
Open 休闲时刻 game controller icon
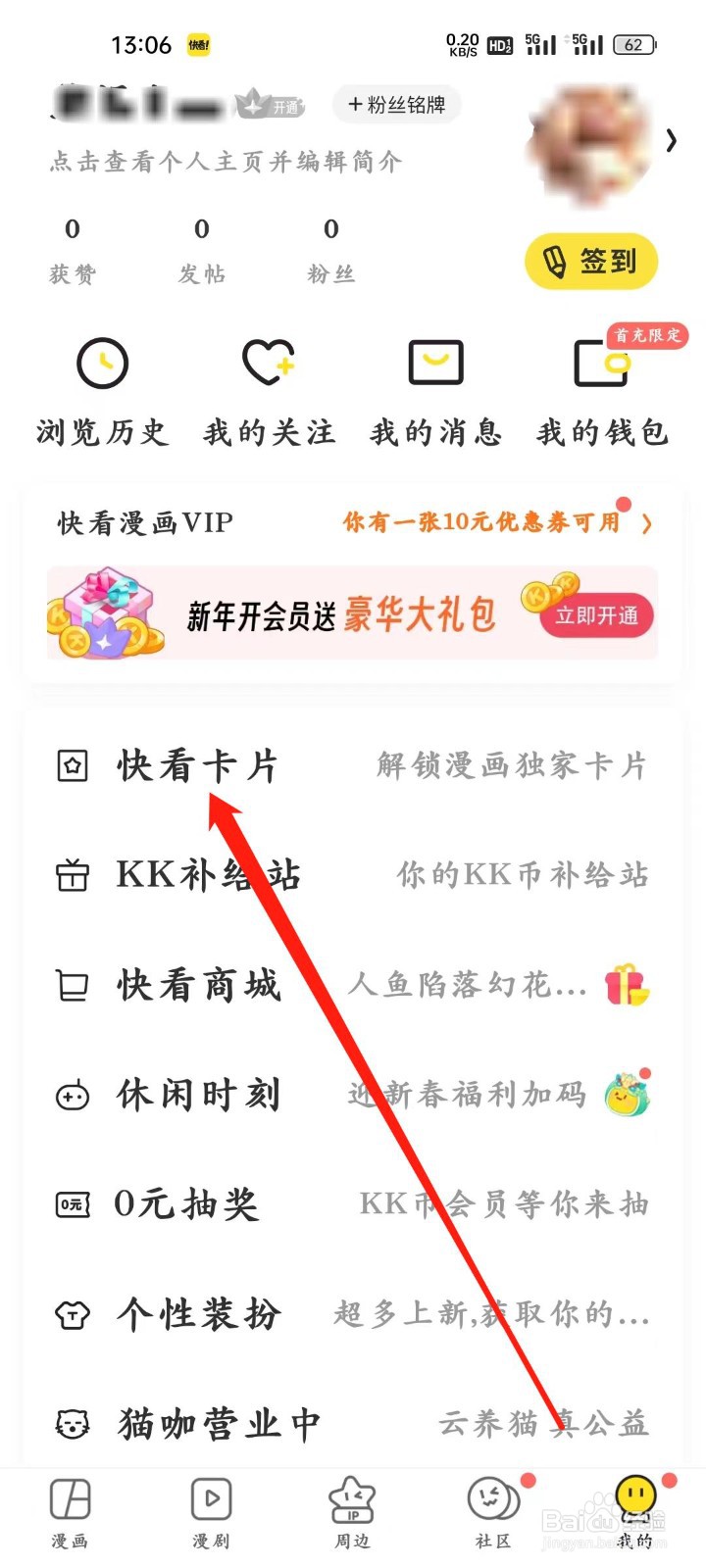pos(72,1096)
